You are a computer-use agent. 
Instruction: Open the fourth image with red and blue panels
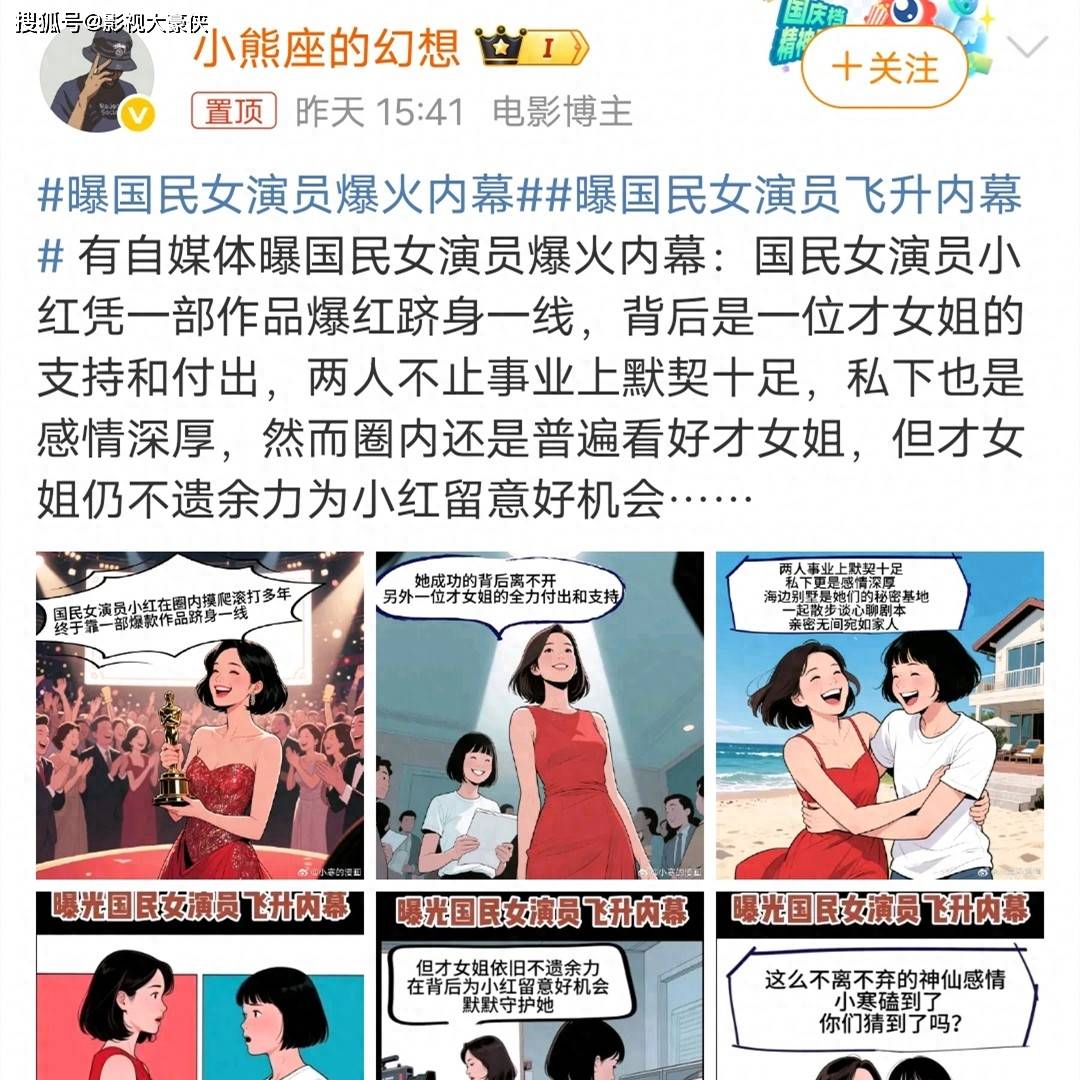[200, 985]
